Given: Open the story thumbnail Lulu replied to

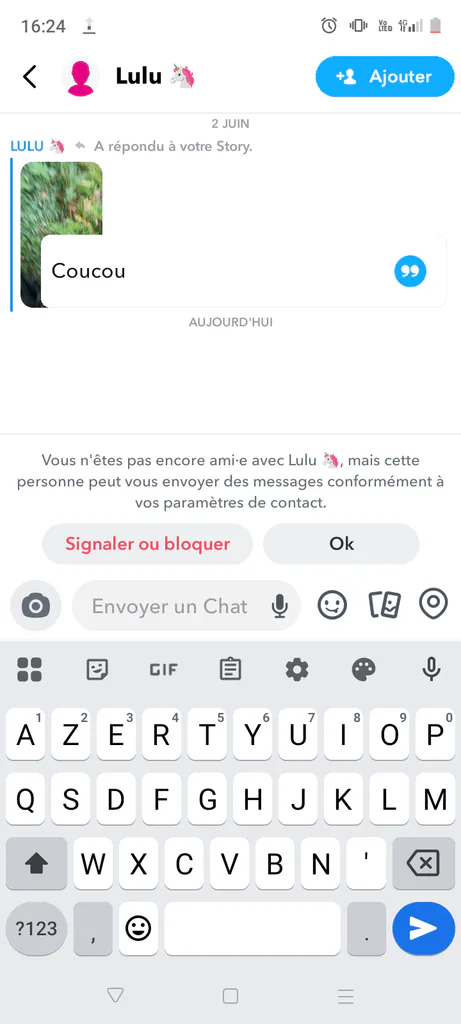Looking at the screenshot, I should pos(61,199).
